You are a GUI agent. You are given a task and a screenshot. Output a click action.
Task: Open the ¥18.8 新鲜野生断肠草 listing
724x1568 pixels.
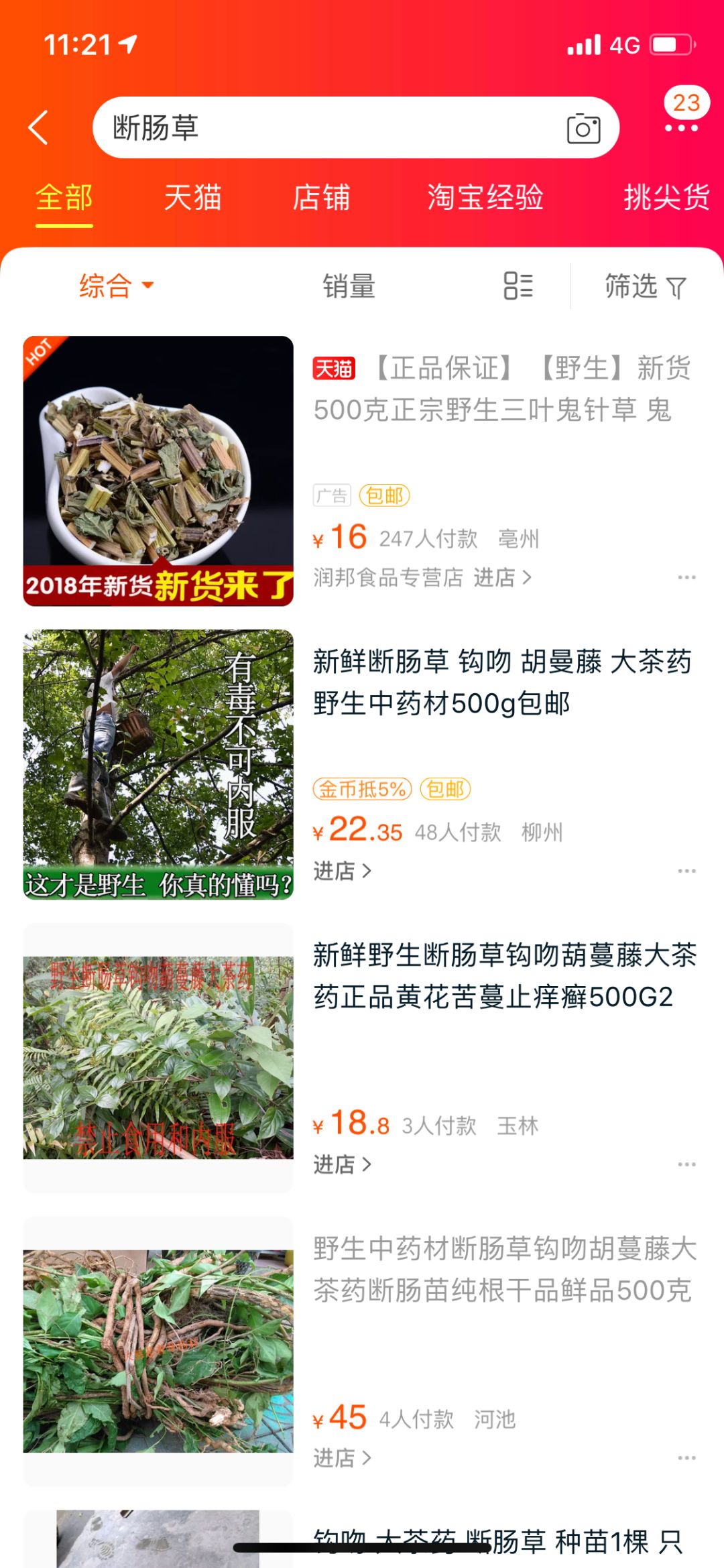505,976
